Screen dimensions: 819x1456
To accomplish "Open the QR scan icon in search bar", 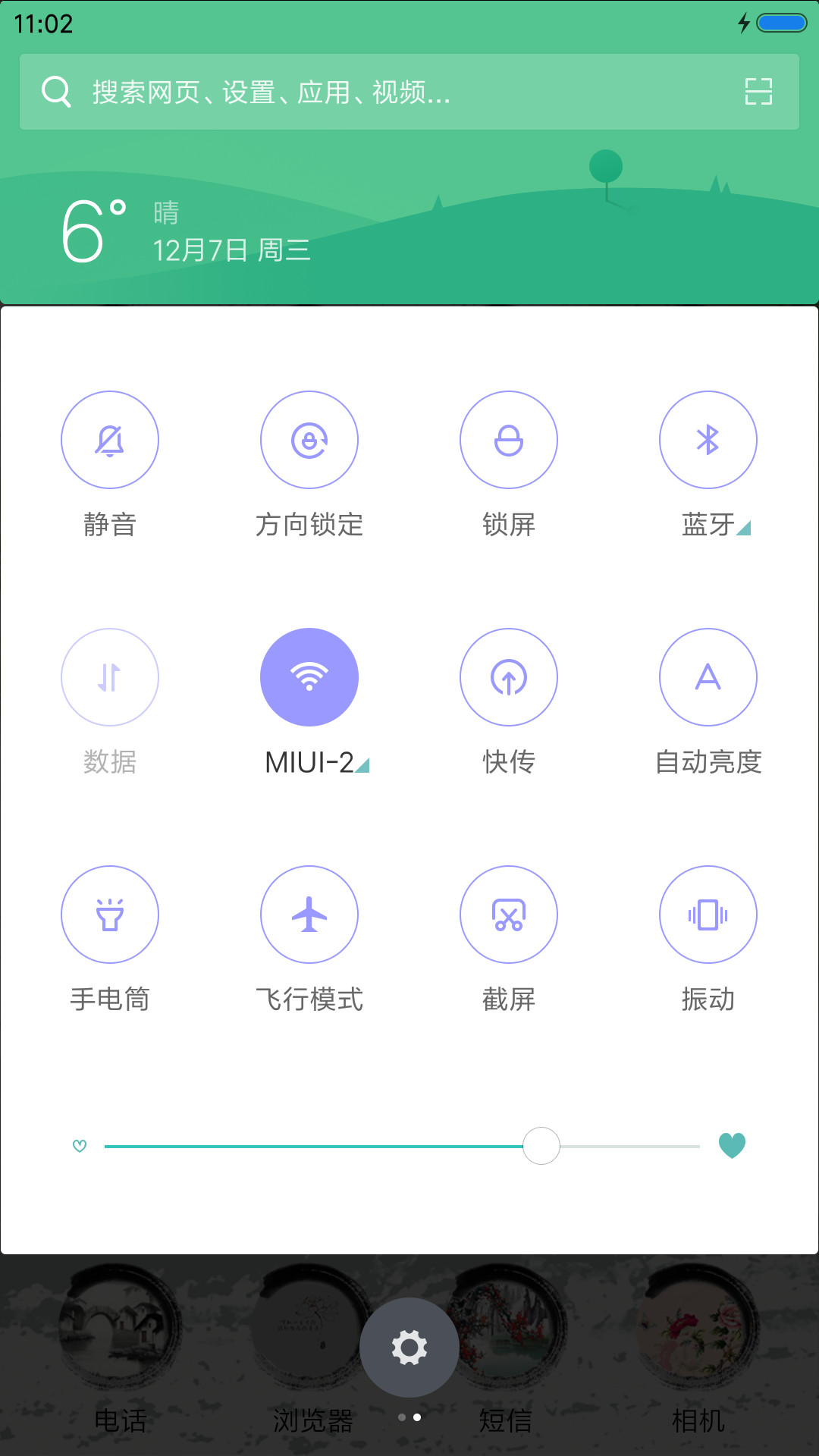I will click(x=758, y=92).
